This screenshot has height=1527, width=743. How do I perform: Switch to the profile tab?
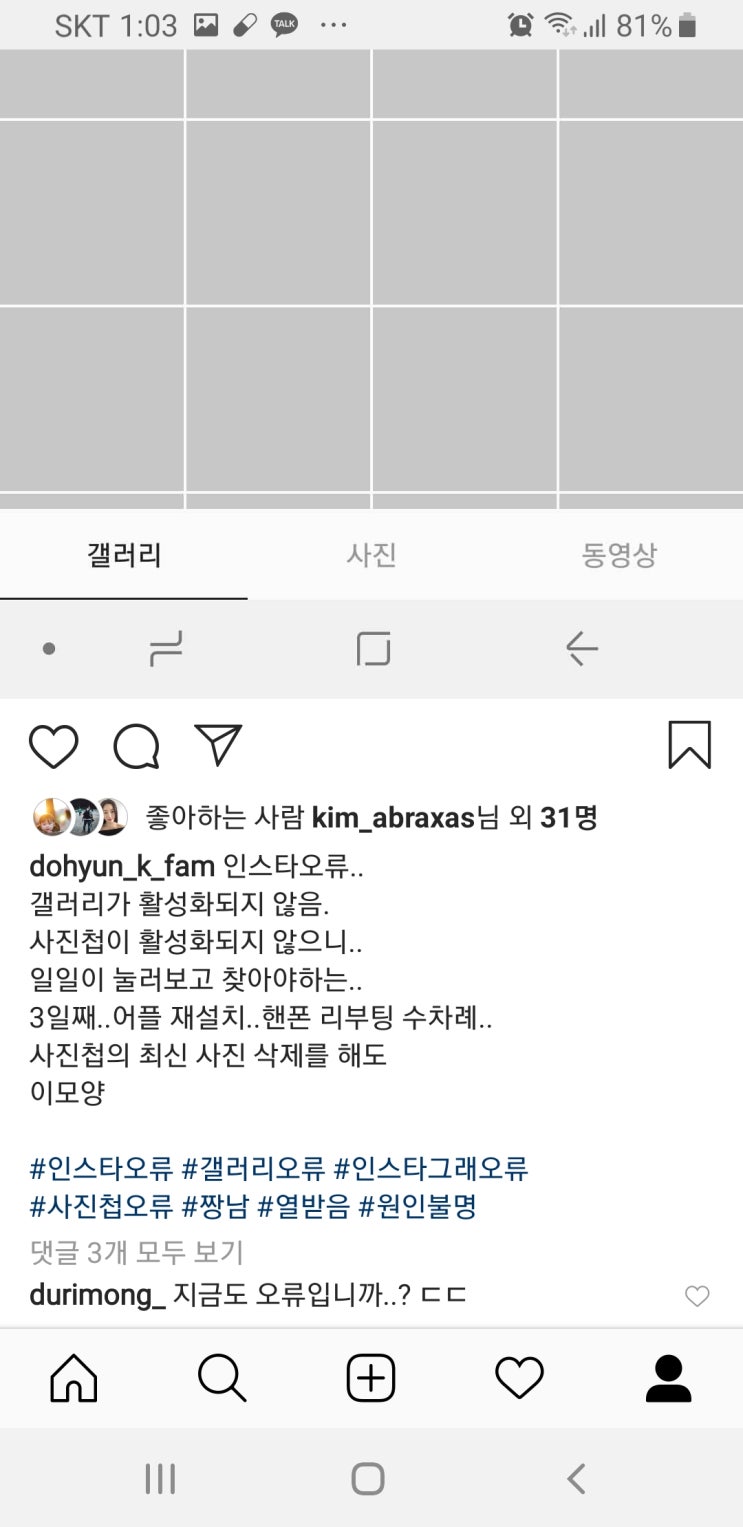click(668, 1379)
